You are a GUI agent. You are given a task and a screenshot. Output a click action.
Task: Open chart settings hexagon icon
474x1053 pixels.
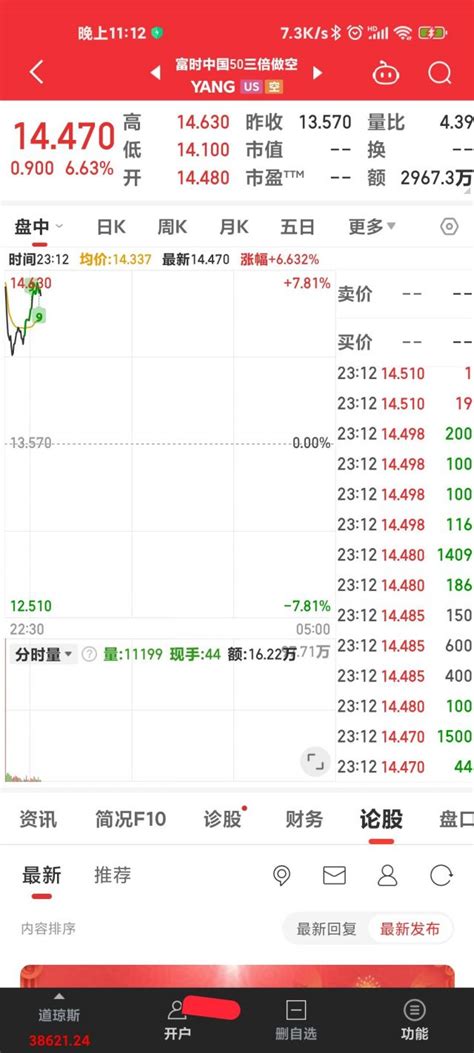tap(449, 227)
